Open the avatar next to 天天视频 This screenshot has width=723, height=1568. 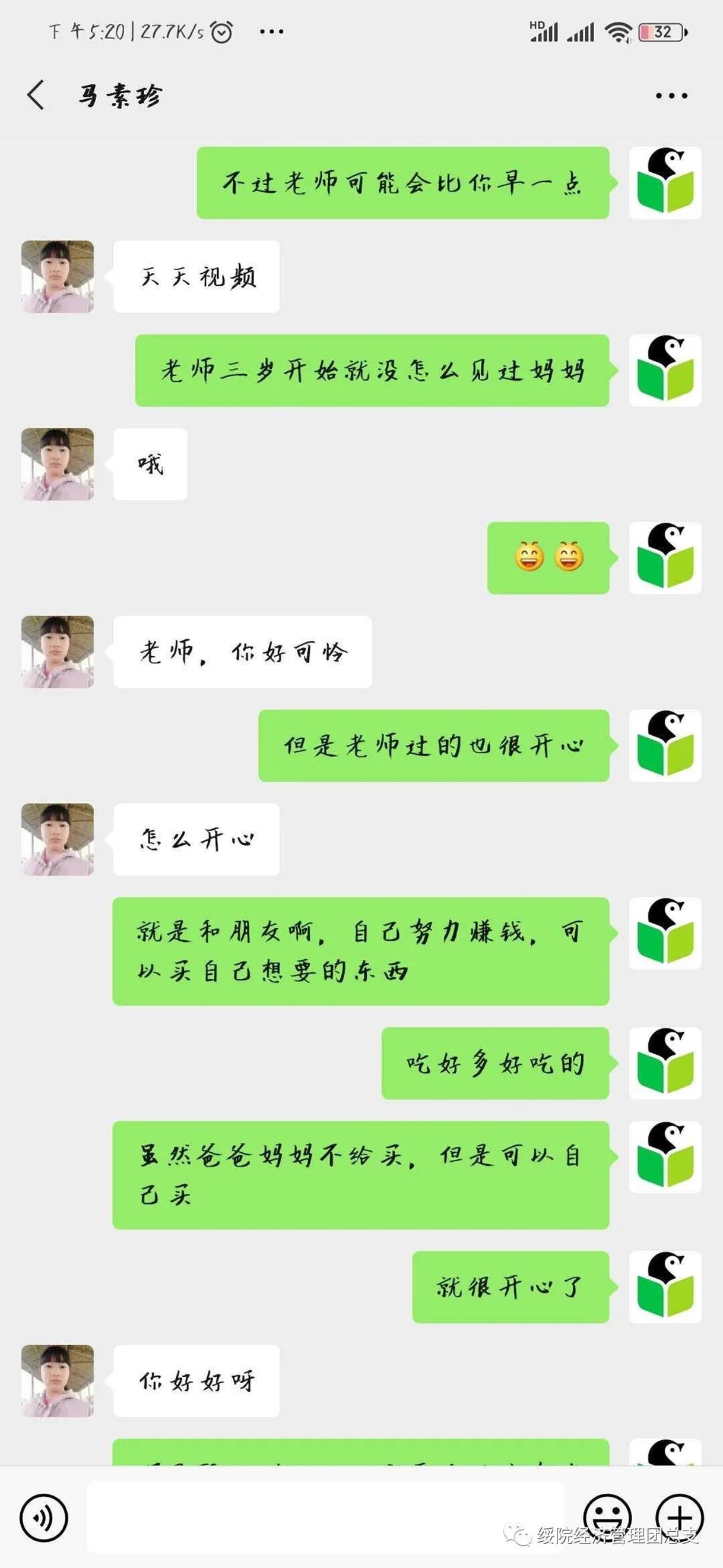[58, 277]
